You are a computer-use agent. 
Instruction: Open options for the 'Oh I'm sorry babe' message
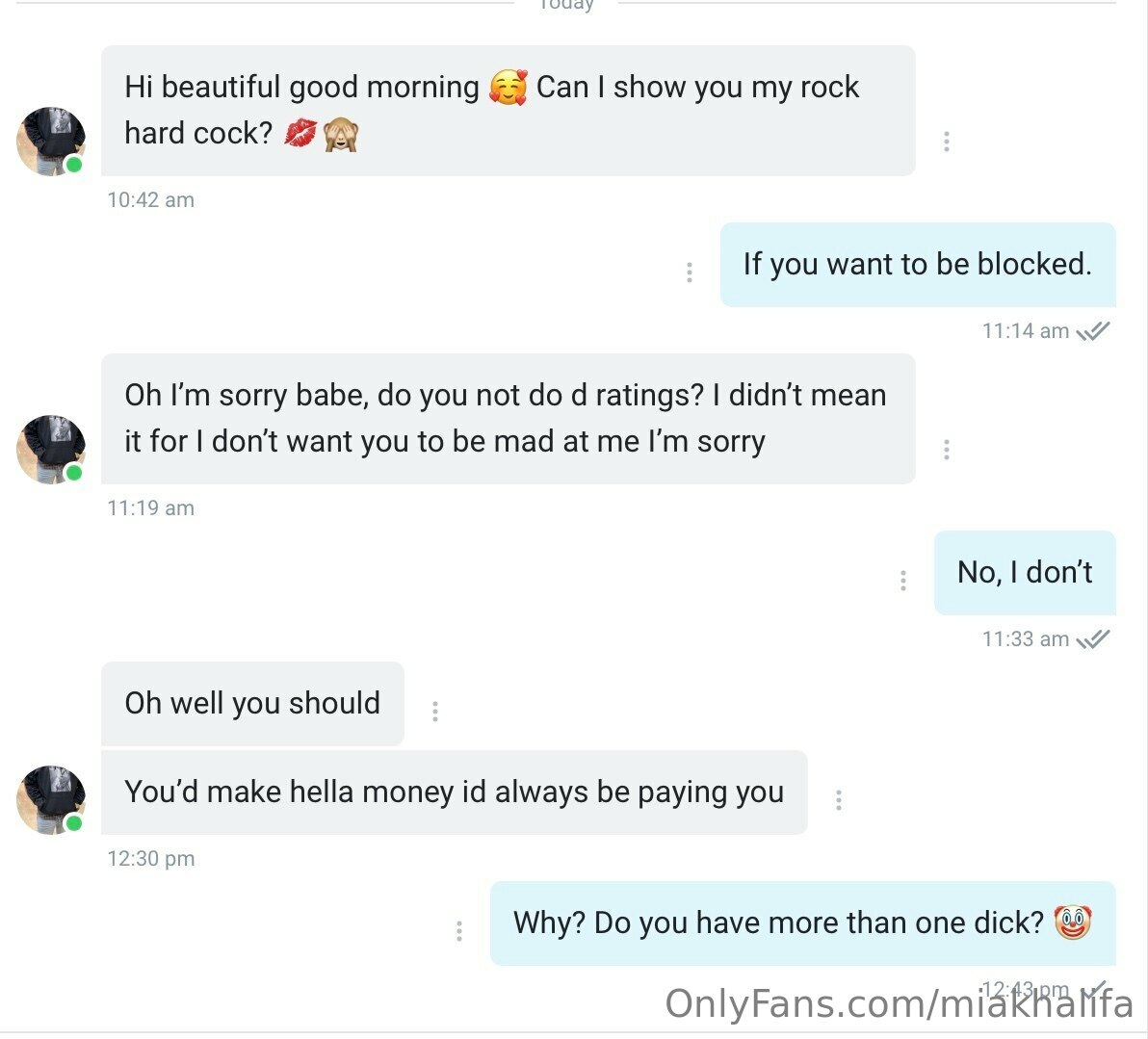pos(947,450)
